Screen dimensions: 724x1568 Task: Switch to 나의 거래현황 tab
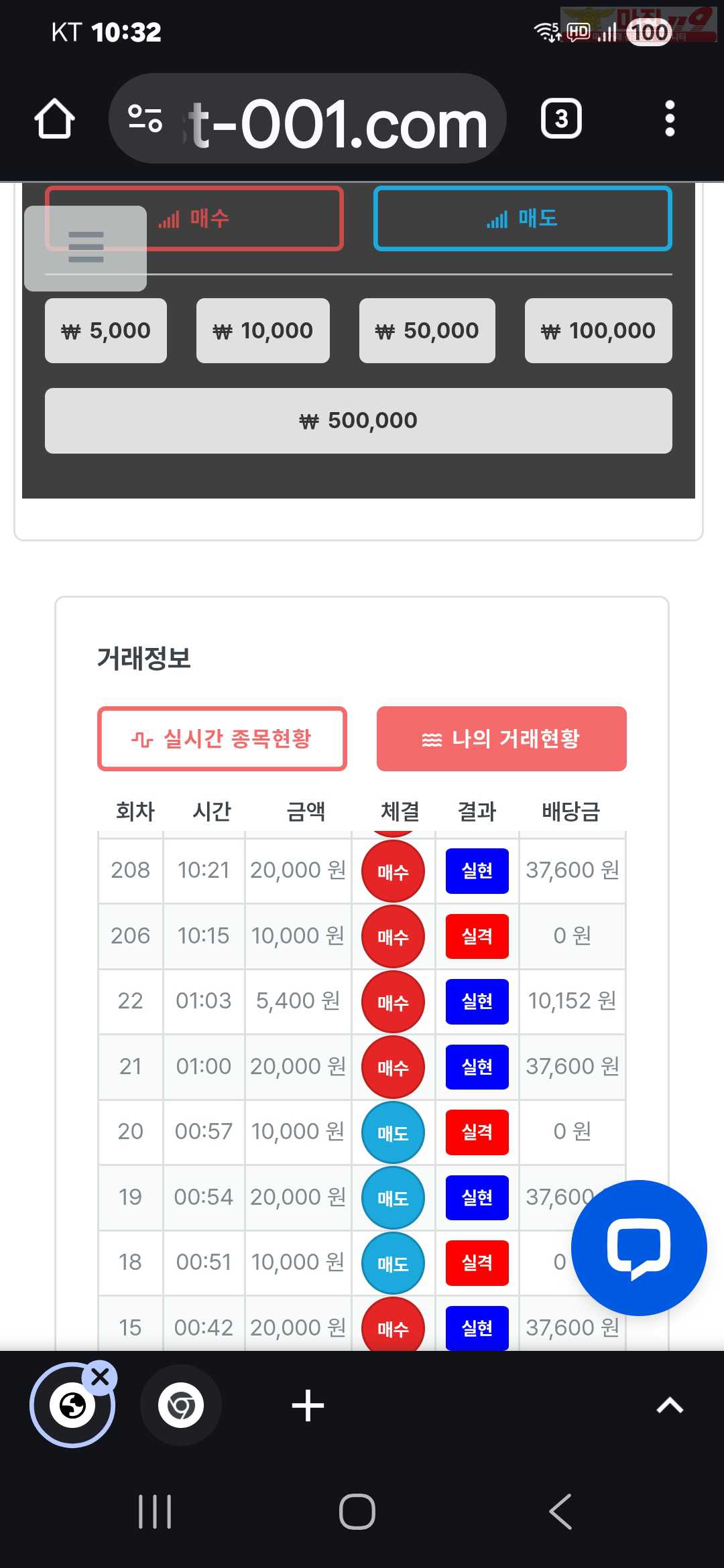point(501,738)
